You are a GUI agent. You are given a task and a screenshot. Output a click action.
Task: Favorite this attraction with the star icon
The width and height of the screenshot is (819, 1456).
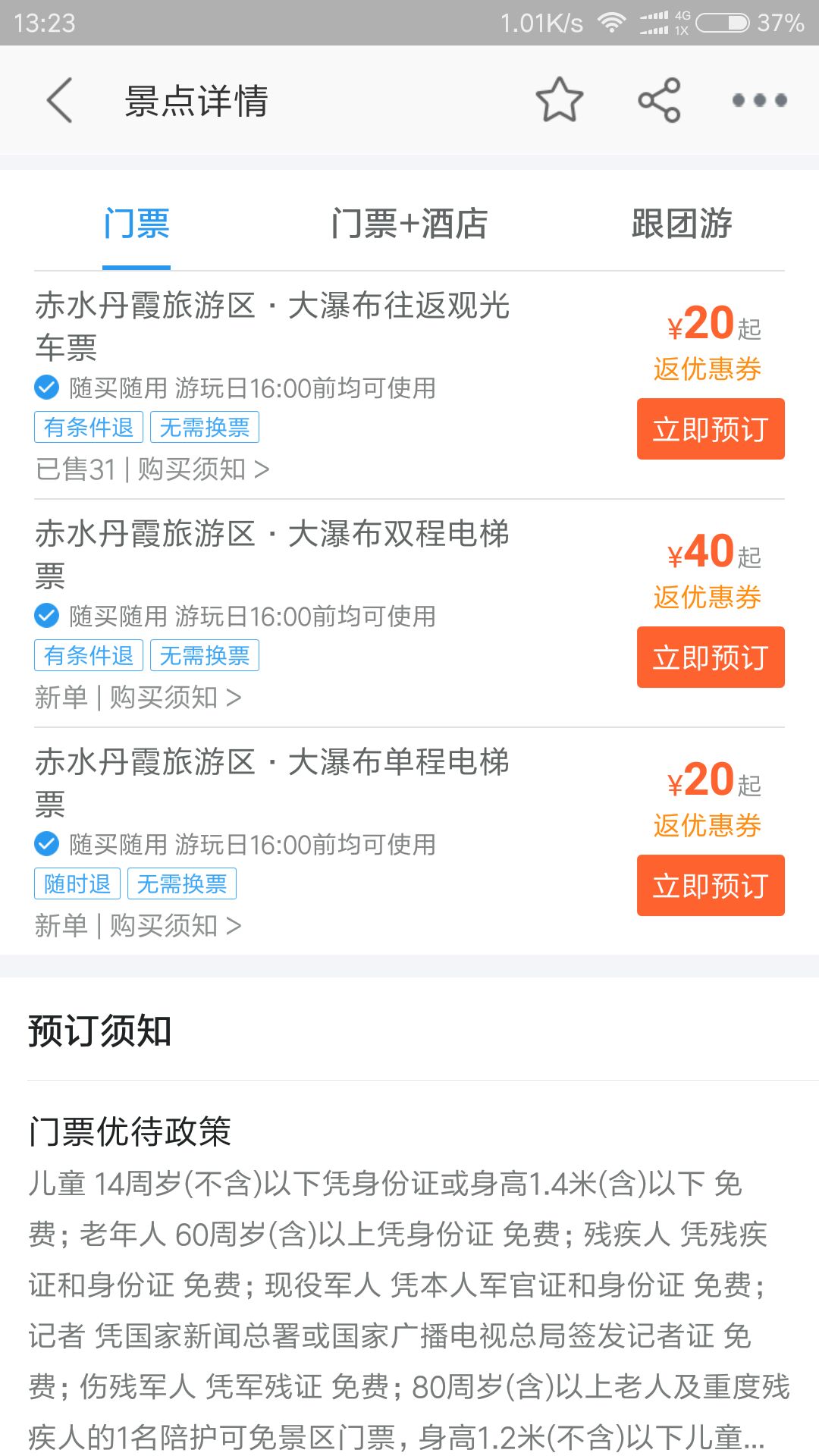tap(560, 100)
